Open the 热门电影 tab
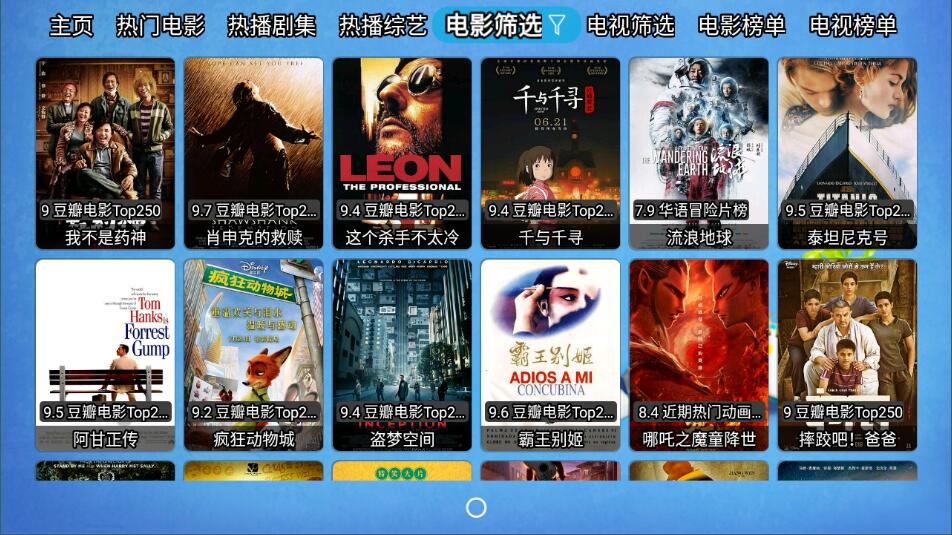 pyautogui.click(x=160, y=26)
